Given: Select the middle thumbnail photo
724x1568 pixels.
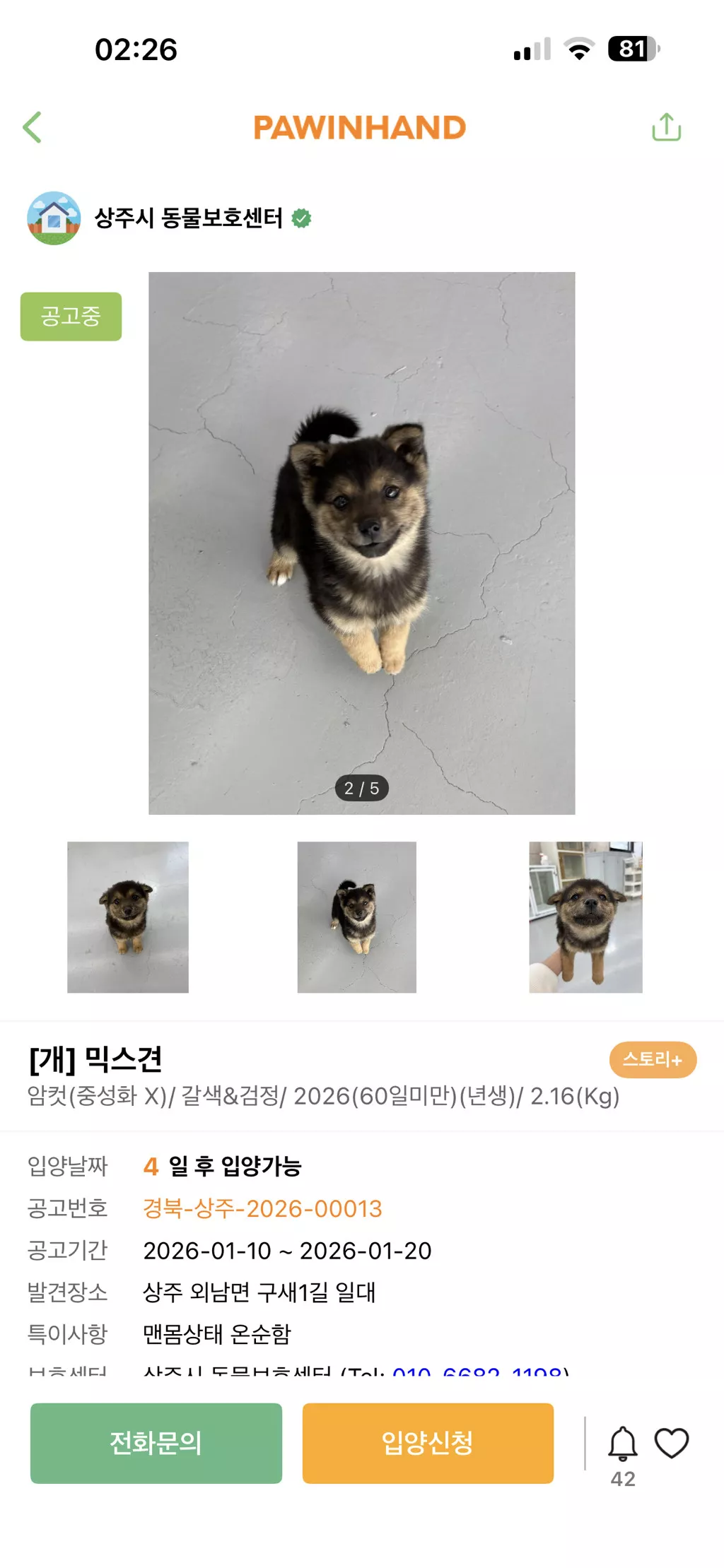Looking at the screenshot, I should (356, 916).
